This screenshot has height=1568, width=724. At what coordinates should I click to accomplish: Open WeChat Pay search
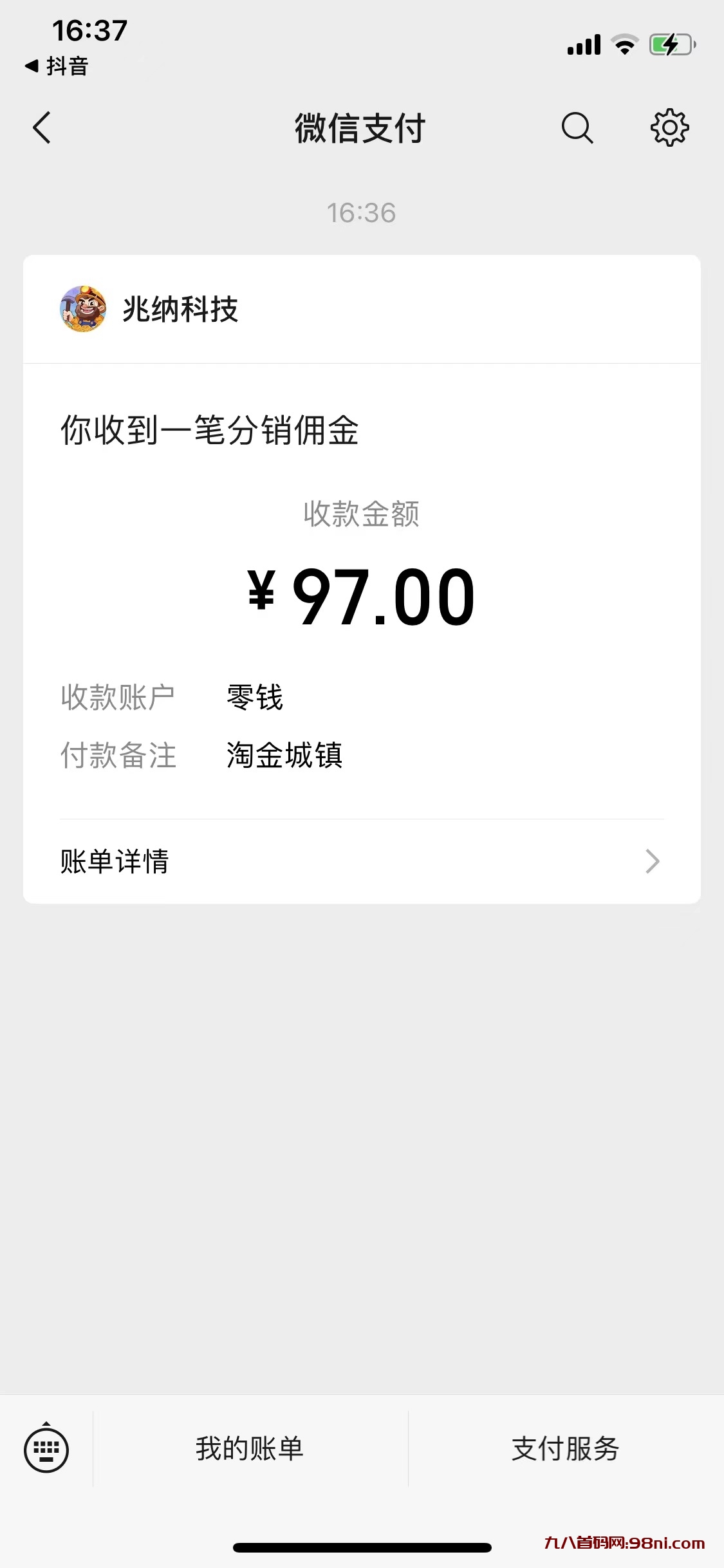[577, 127]
